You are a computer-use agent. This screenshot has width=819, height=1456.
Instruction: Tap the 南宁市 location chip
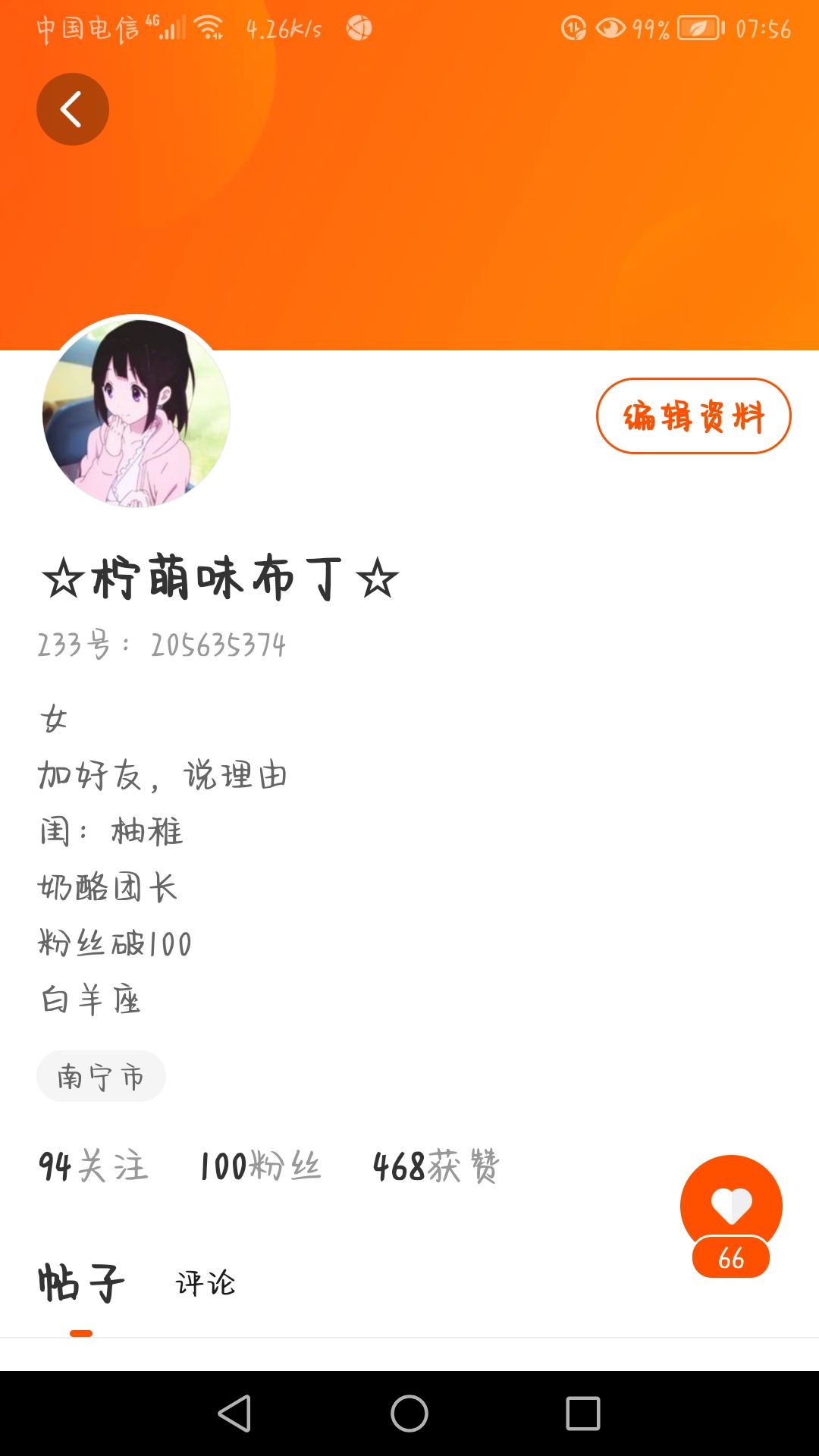point(101,1076)
